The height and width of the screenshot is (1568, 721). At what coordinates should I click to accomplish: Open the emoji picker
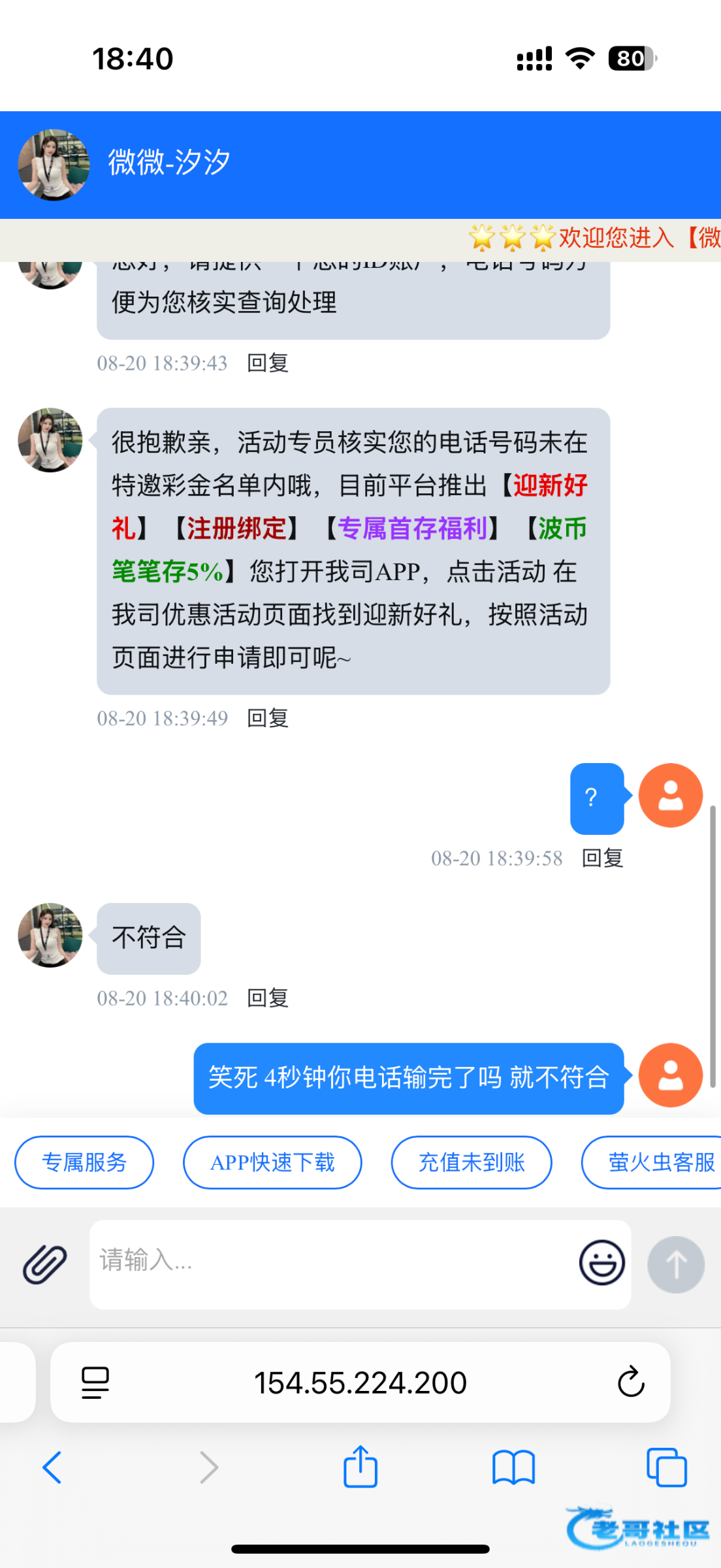[x=601, y=1262]
